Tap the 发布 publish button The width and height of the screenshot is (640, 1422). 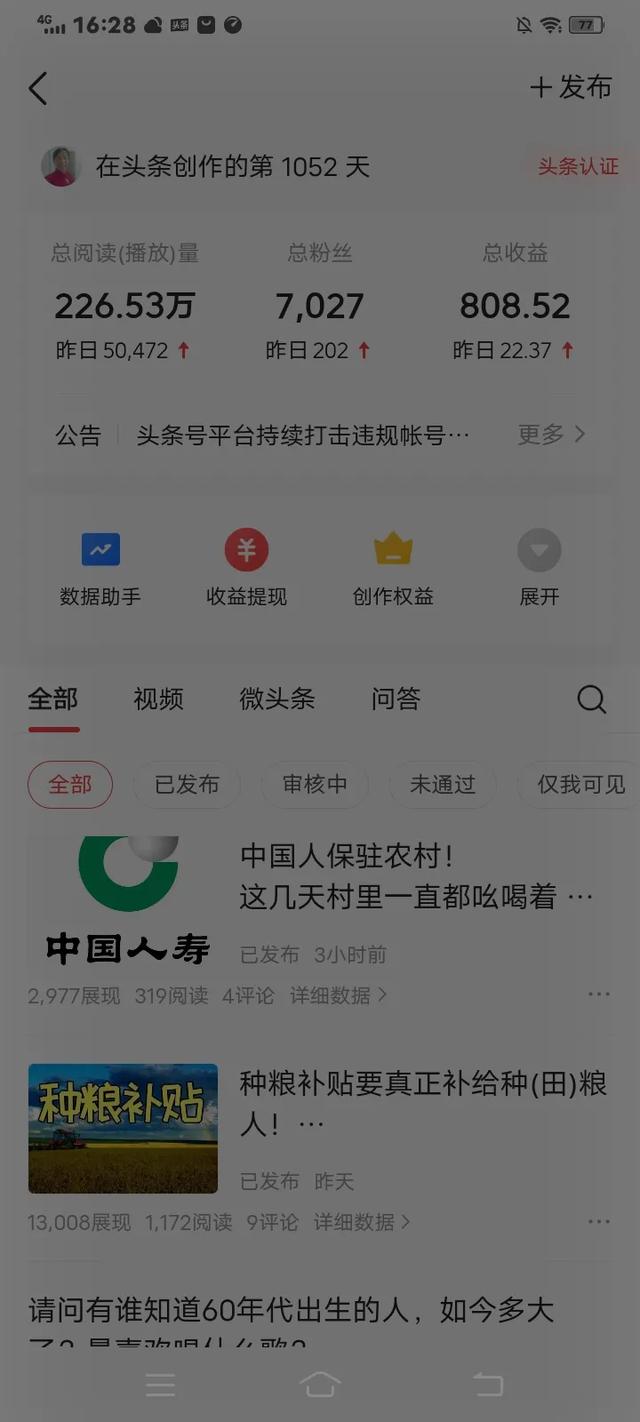571,88
